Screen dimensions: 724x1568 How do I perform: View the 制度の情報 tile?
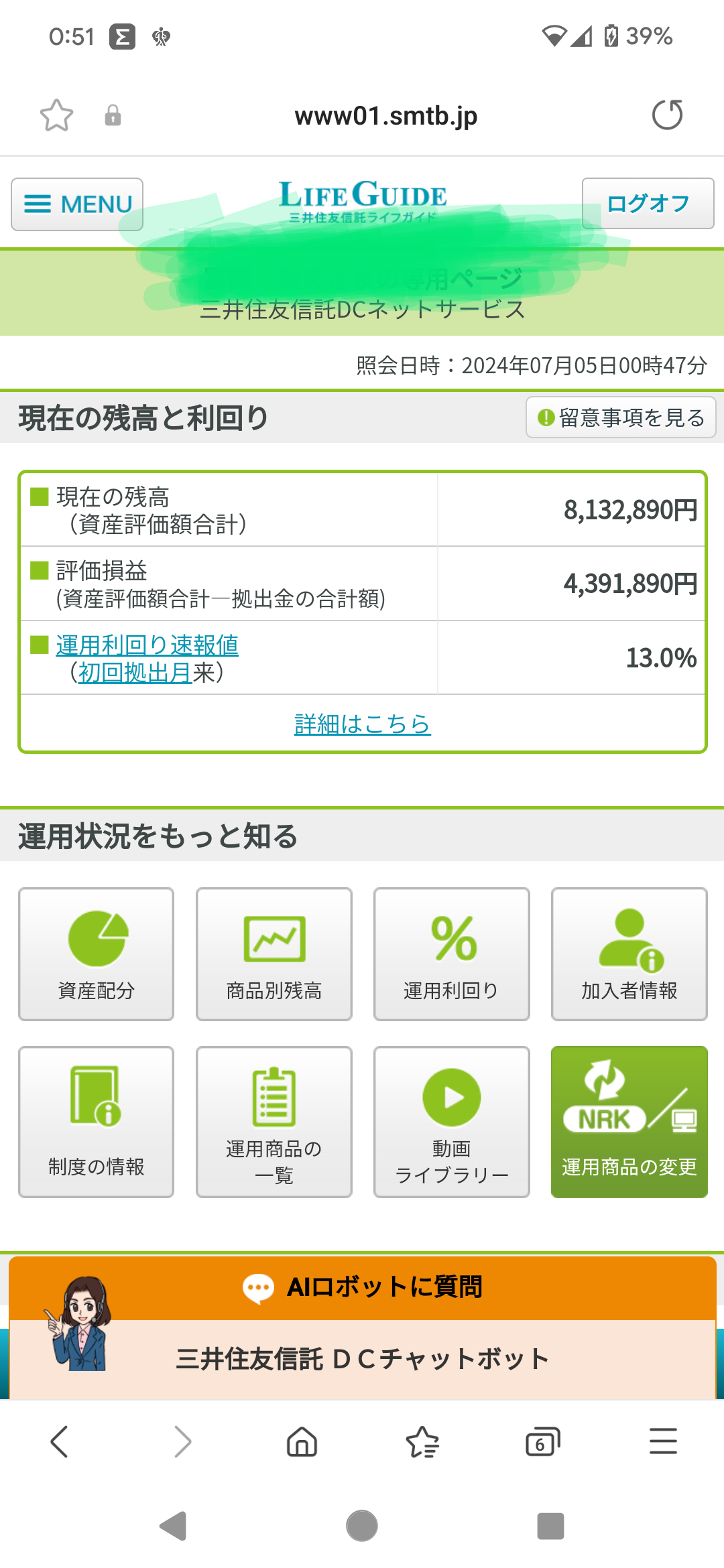pyautogui.click(x=97, y=1122)
